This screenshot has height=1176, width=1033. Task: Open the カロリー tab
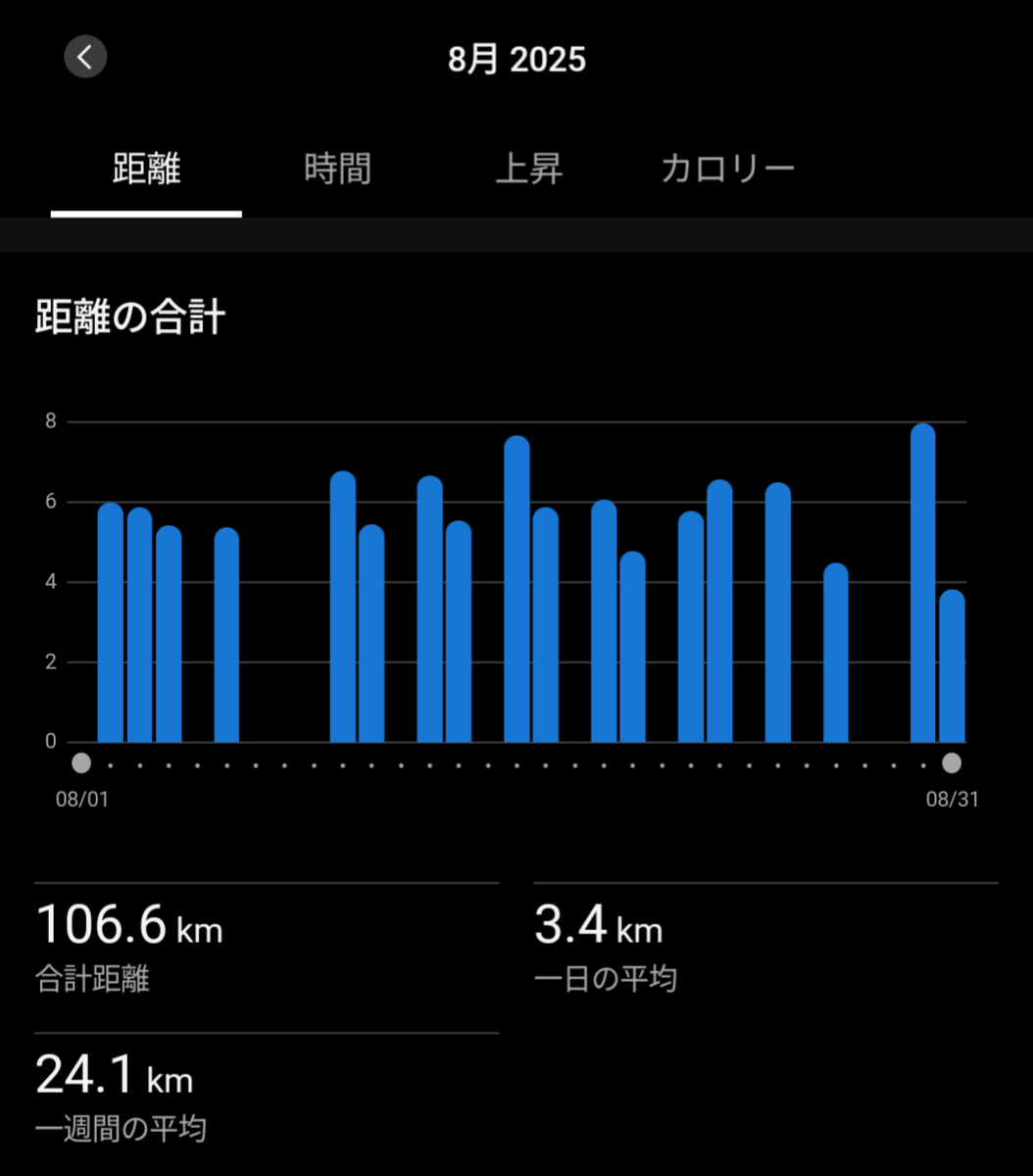(727, 169)
